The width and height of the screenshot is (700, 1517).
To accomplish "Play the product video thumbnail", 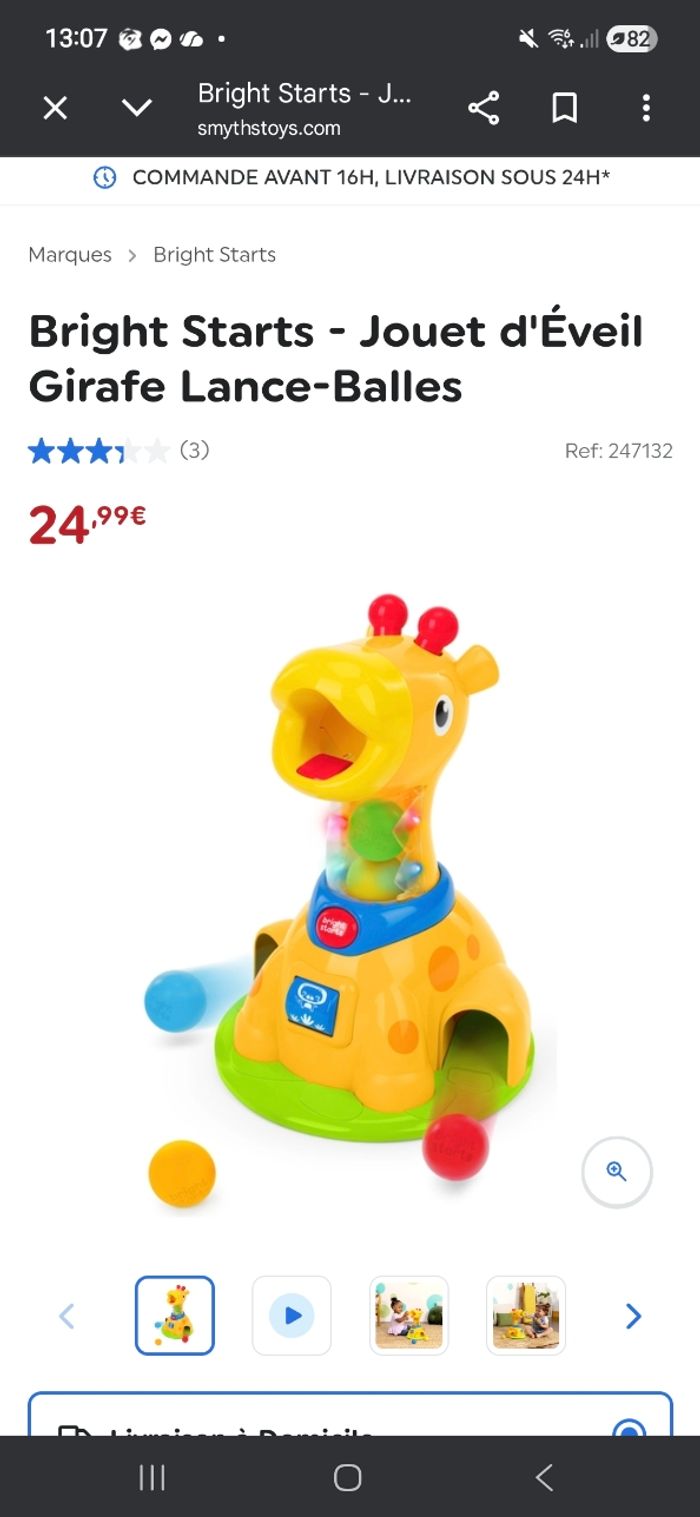I will tap(292, 1316).
